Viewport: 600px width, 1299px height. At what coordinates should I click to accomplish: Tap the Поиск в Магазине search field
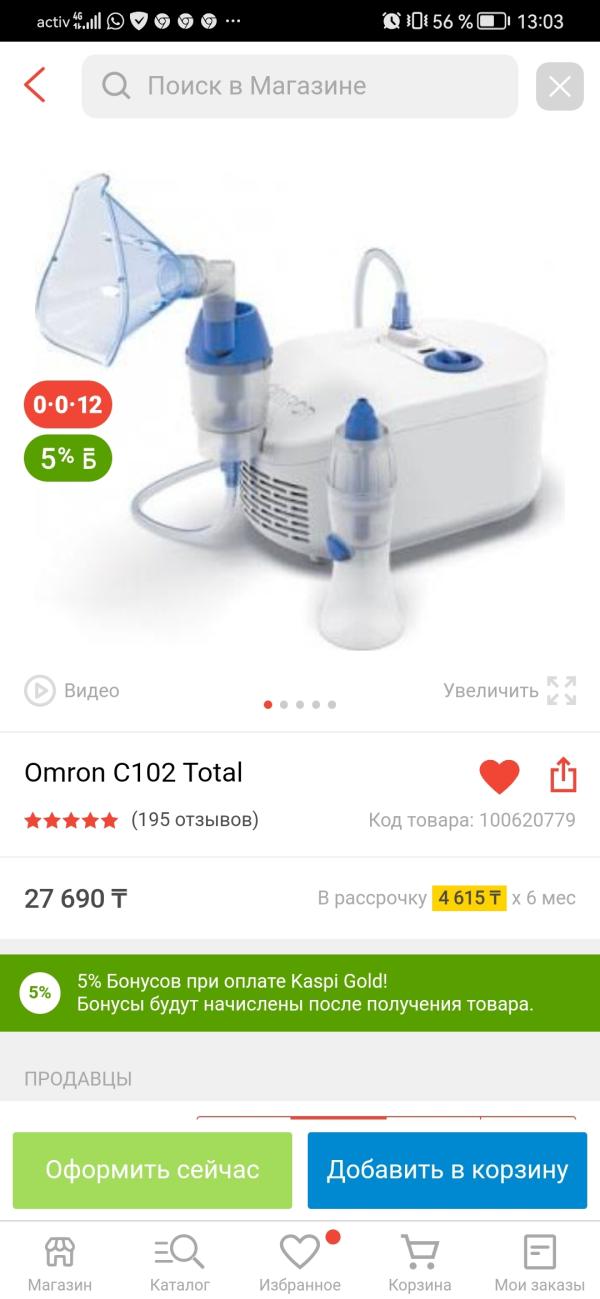click(300, 86)
